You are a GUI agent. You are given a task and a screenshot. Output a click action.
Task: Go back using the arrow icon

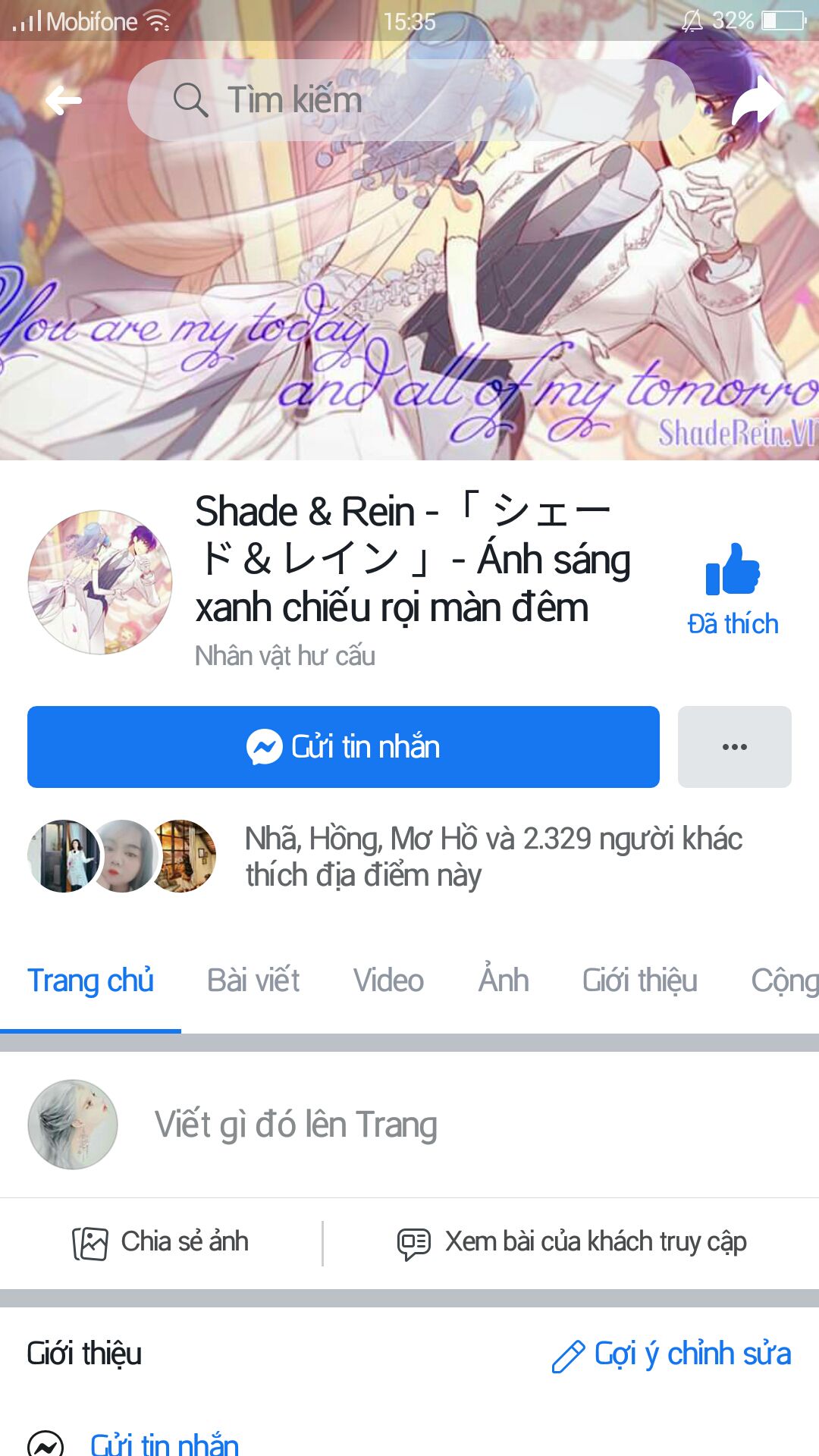click(x=64, y=100)
